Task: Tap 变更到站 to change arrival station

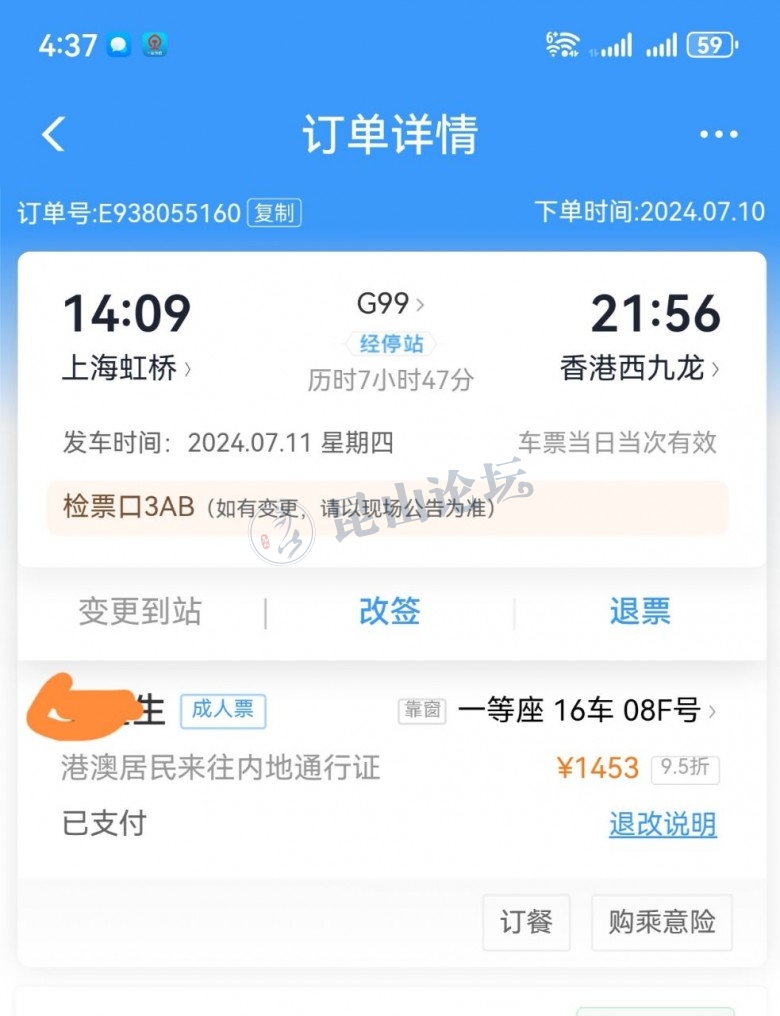Action: tap(140, 611)
